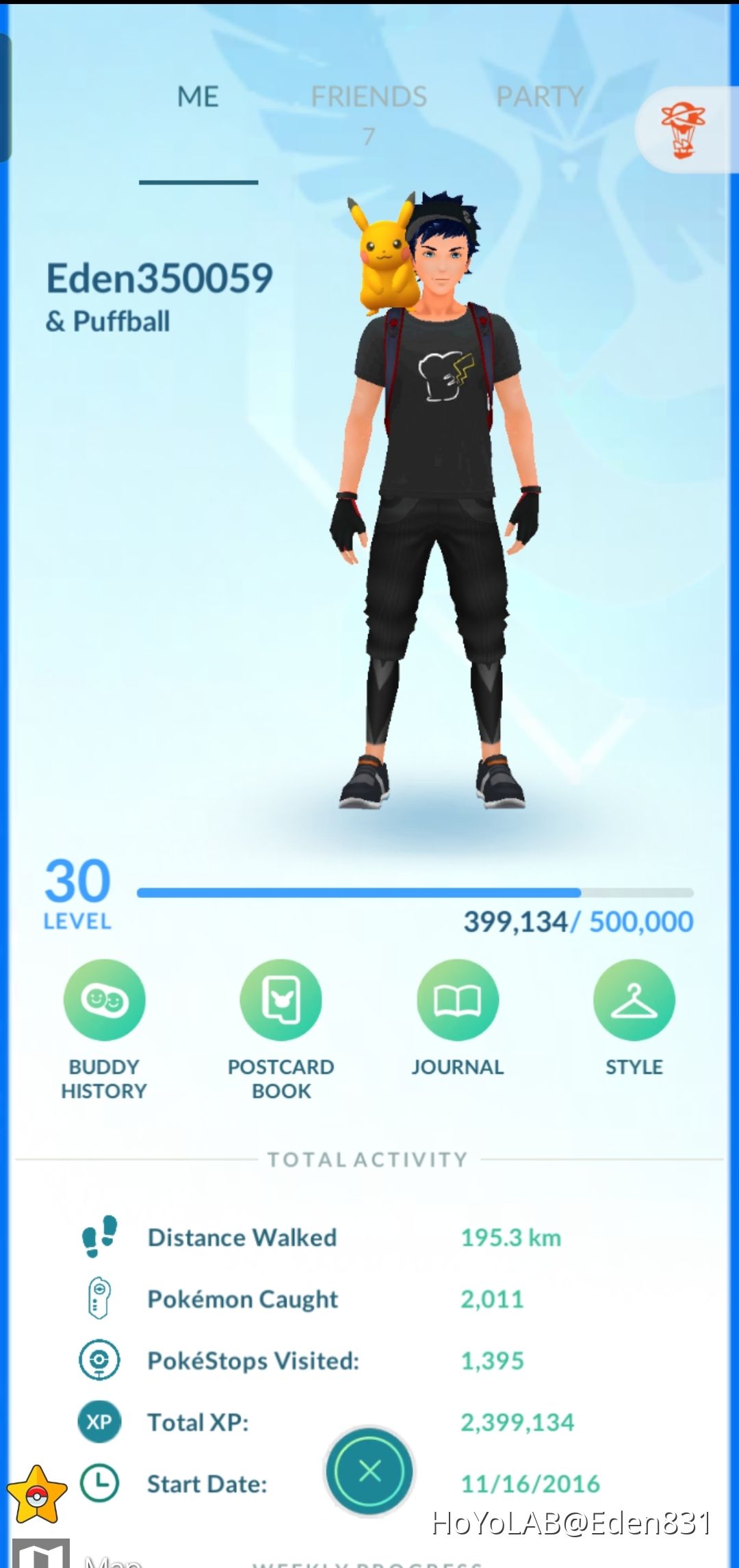Tap the Poké Ball plus icon next to Pokémon Caught

point(100,1299)
